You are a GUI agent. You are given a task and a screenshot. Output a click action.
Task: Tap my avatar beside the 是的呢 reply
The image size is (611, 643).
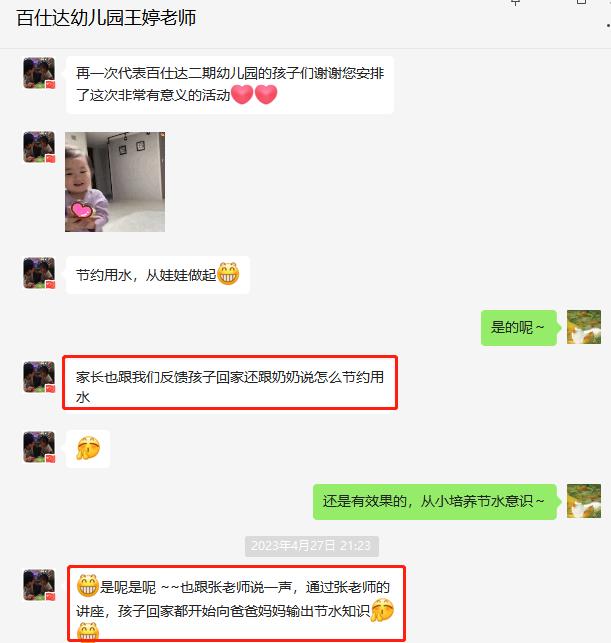point(583,326)
